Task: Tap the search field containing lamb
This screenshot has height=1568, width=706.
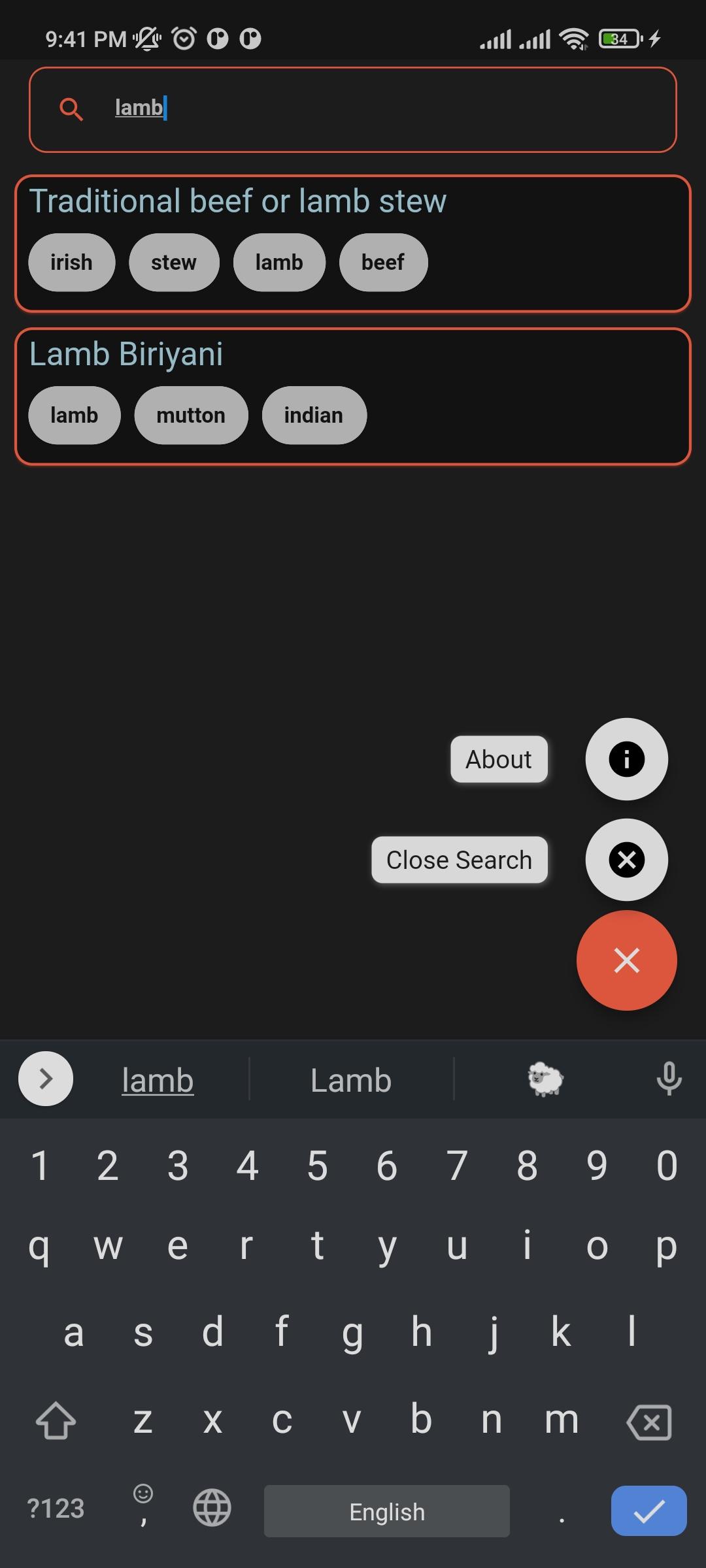Action: click(353, 109)
